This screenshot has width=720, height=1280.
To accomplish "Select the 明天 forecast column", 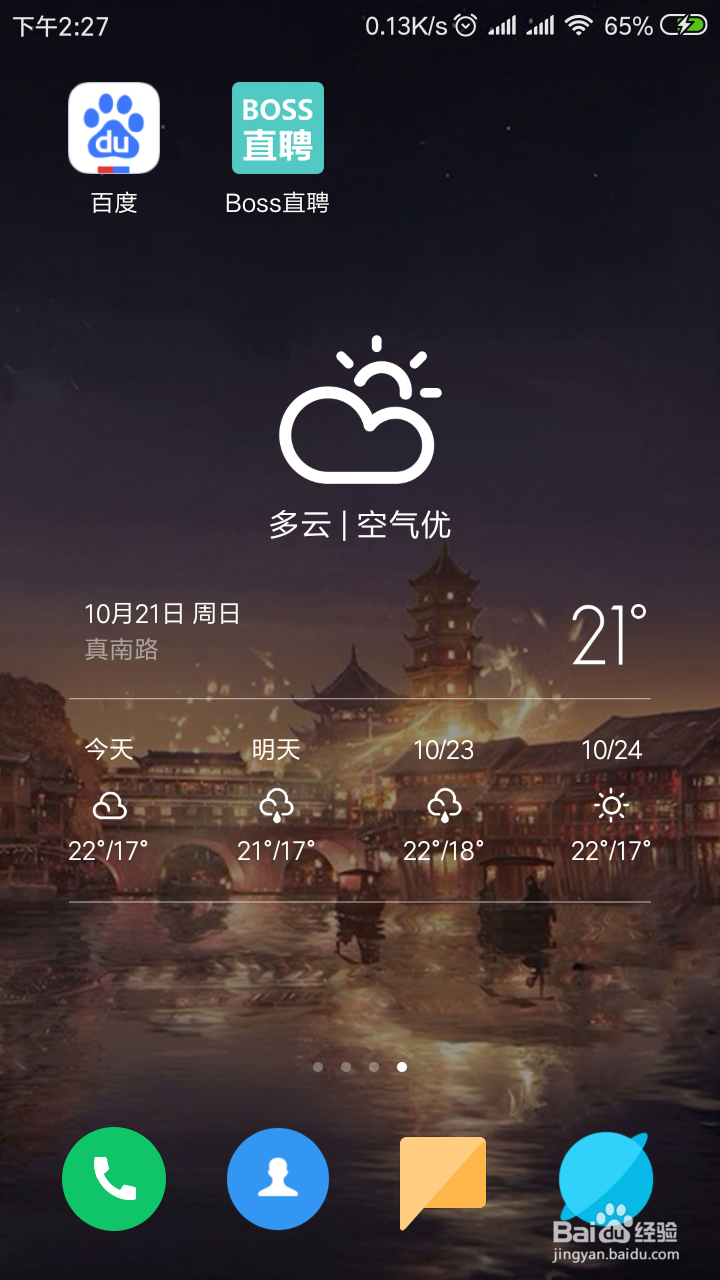I will (276, 750).
